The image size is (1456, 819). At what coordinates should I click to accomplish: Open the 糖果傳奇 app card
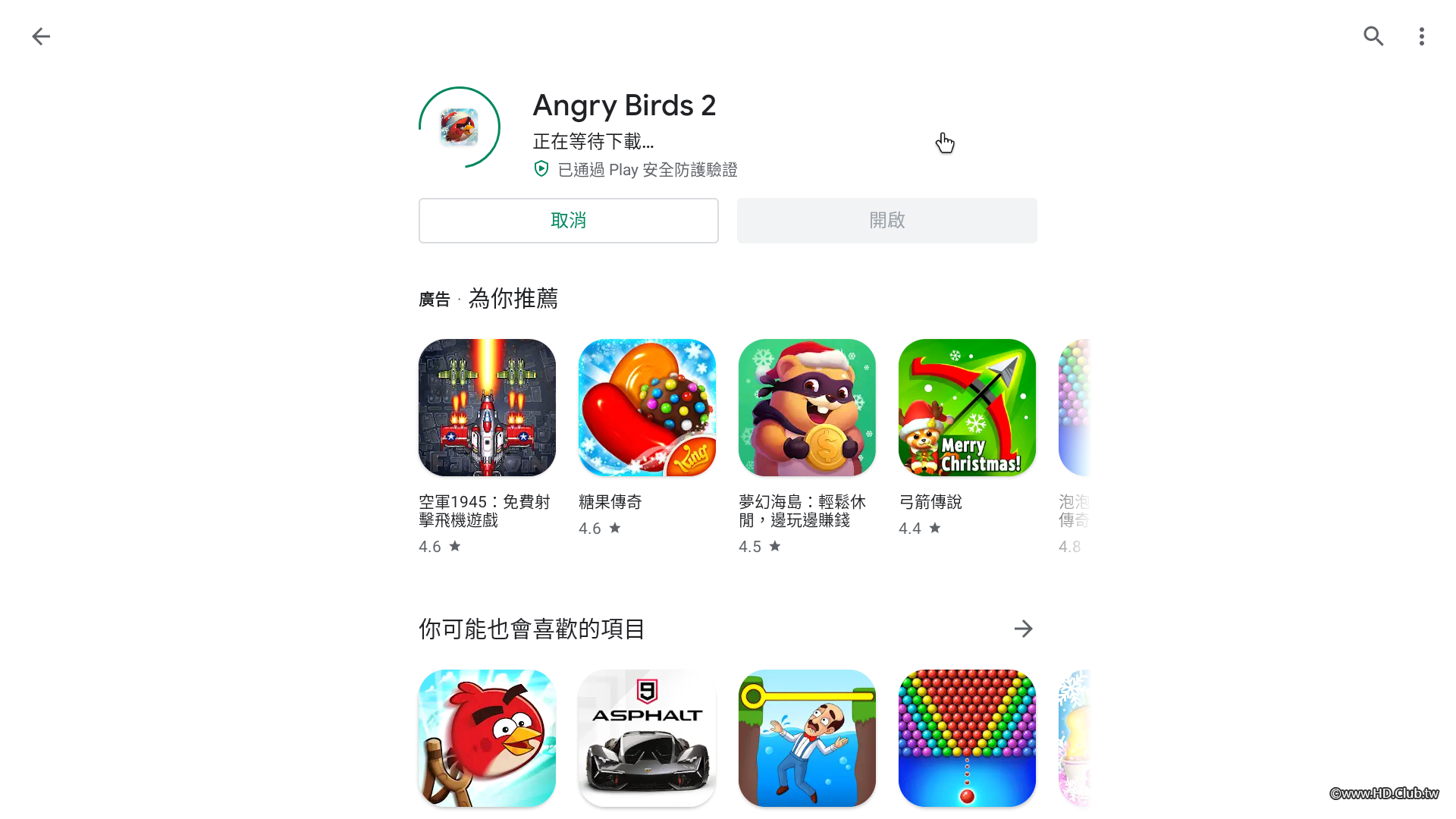pos(647,408)
